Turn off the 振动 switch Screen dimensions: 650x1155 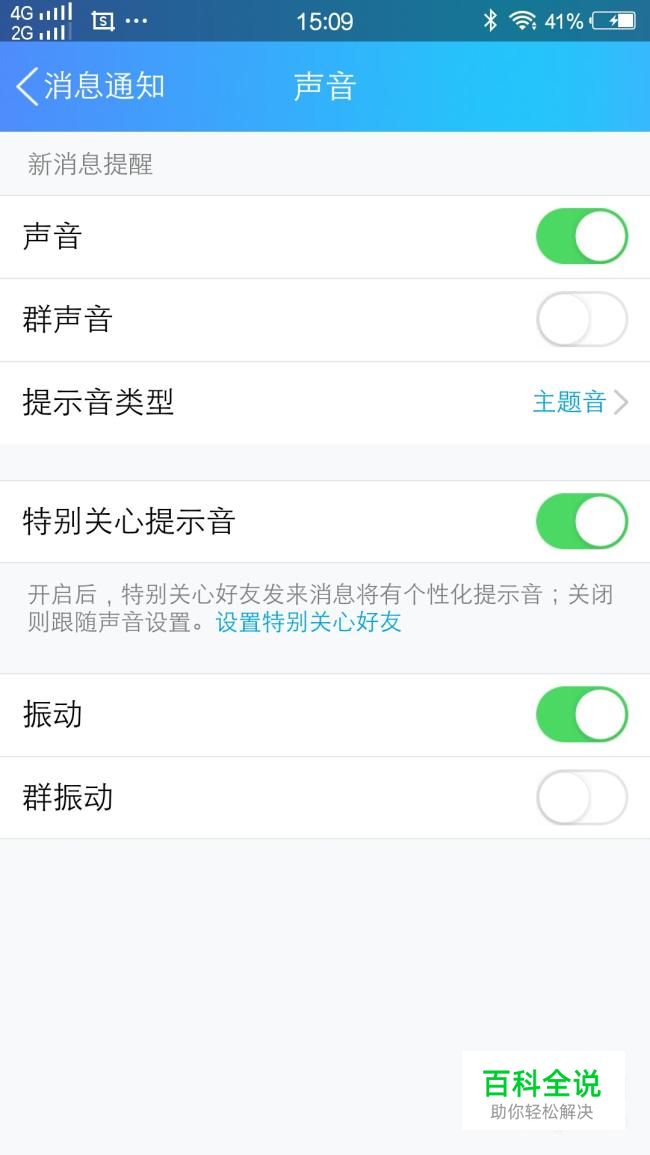click(x=581, y=715)
